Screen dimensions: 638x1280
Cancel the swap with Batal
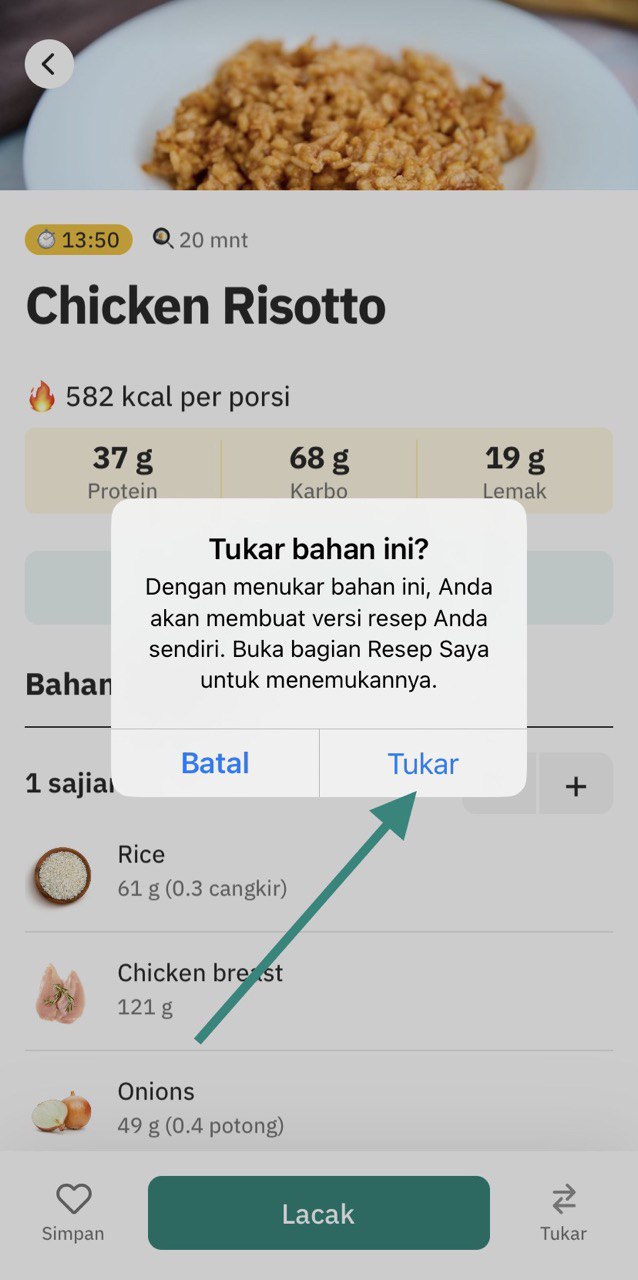(215, 764)
